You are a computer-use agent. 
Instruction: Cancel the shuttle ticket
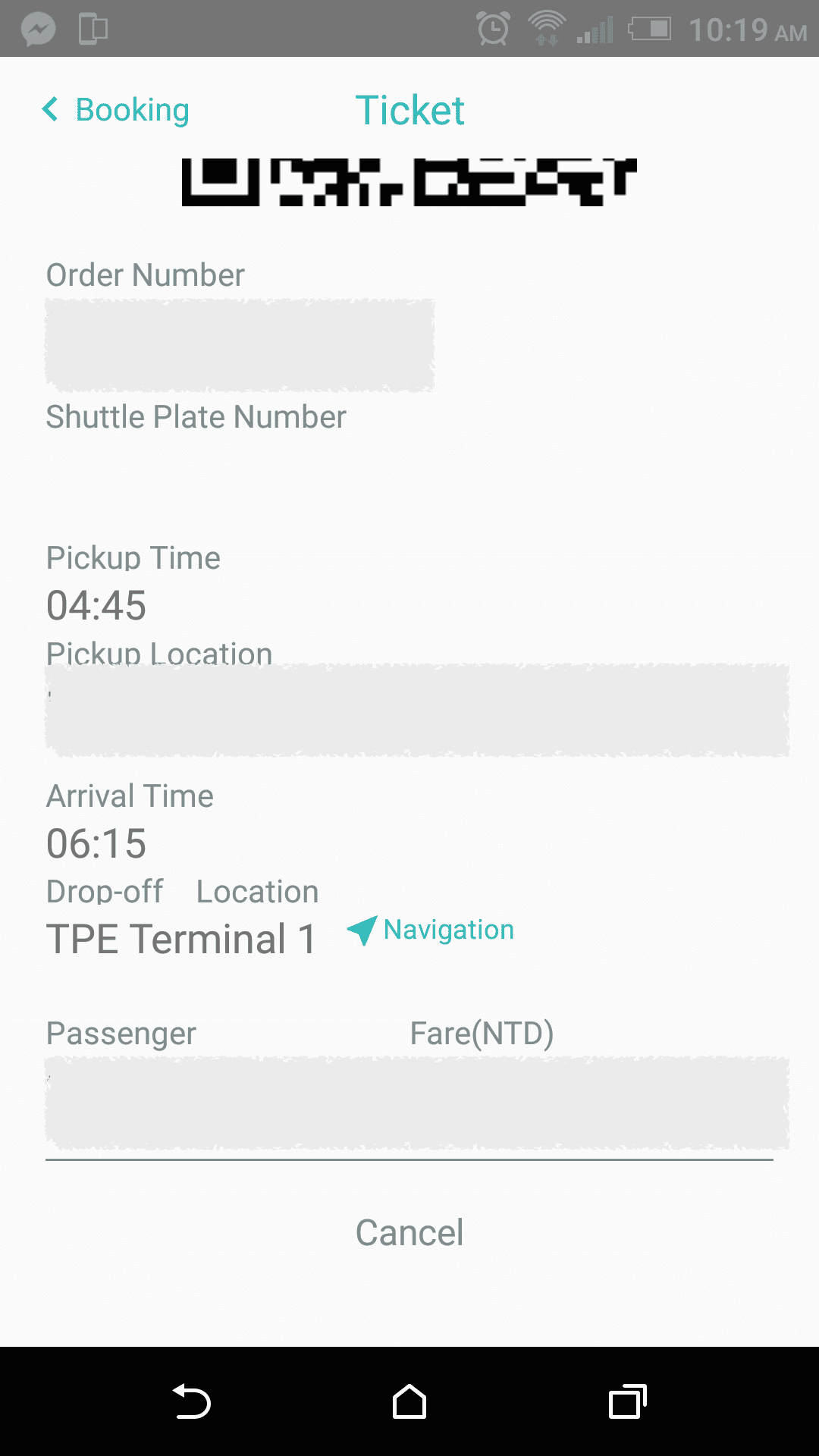[x=409, y=1232]
